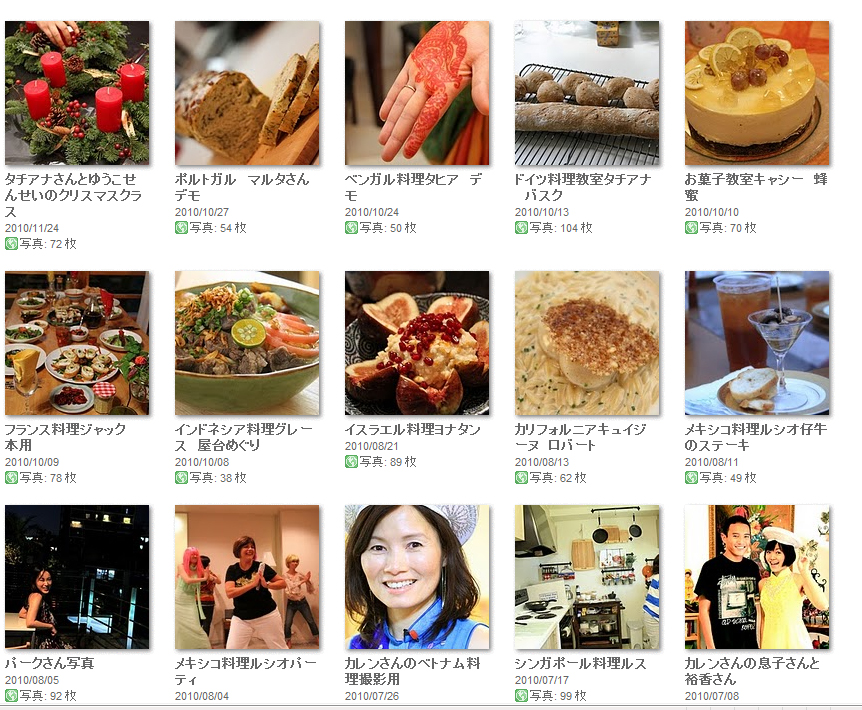Open the ドイツ料理教室タチアナ バスク album
This screenshot has width=862, height=710.
click(587, 93)
